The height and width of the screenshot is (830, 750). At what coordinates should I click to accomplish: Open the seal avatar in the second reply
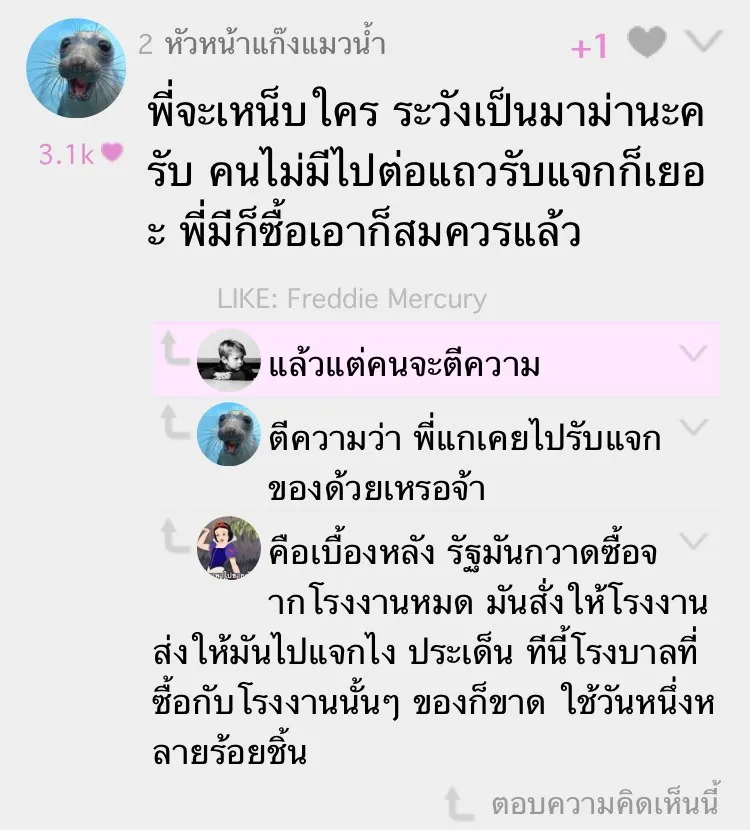230,435
